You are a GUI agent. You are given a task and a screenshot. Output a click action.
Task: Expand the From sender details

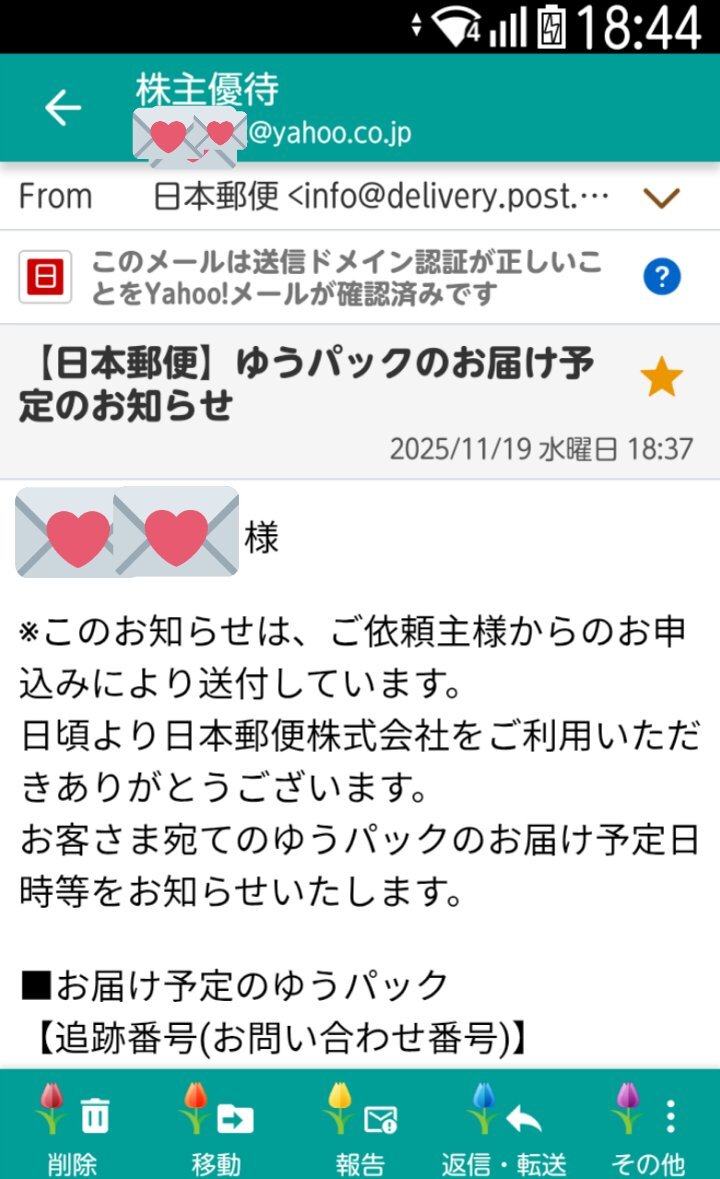point(661,197)
